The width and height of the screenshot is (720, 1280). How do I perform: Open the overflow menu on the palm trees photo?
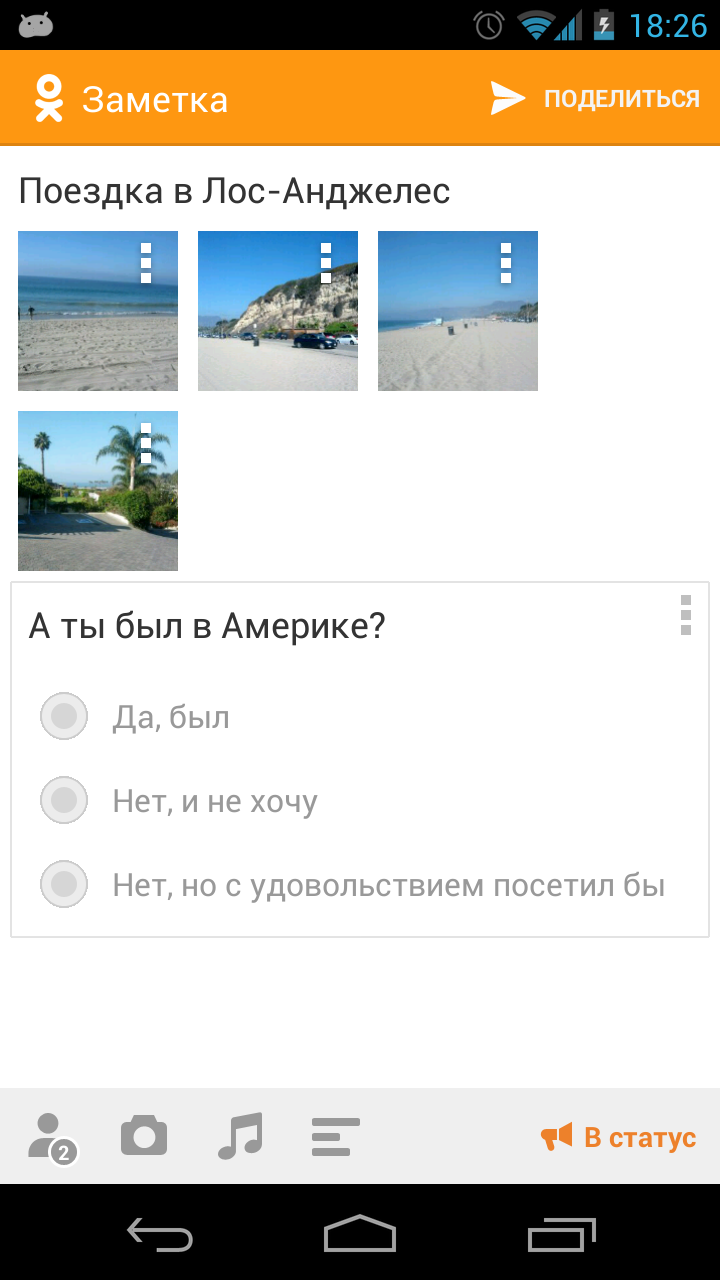(146, 443)
